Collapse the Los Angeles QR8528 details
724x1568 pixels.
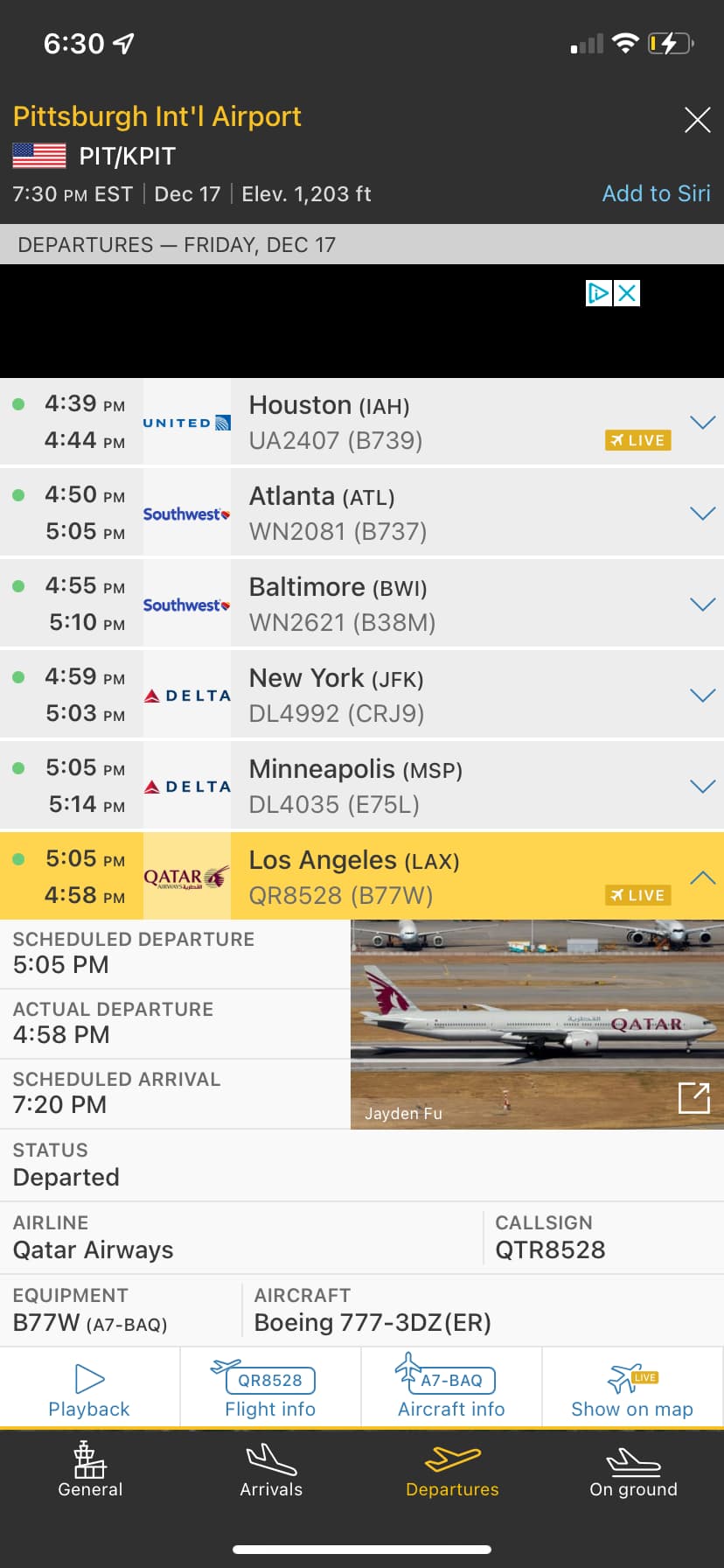[702, 878]
